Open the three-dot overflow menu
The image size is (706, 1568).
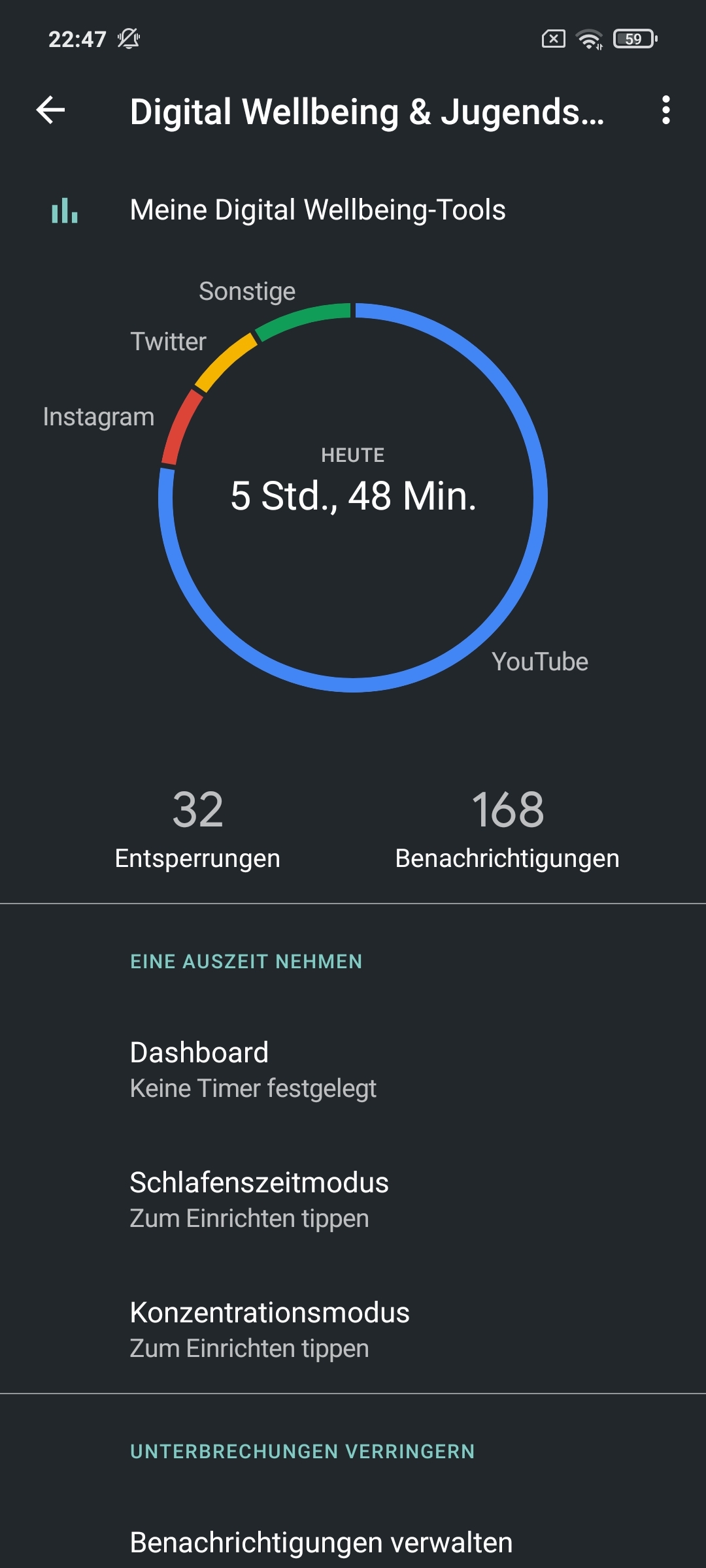coord(665,110)
